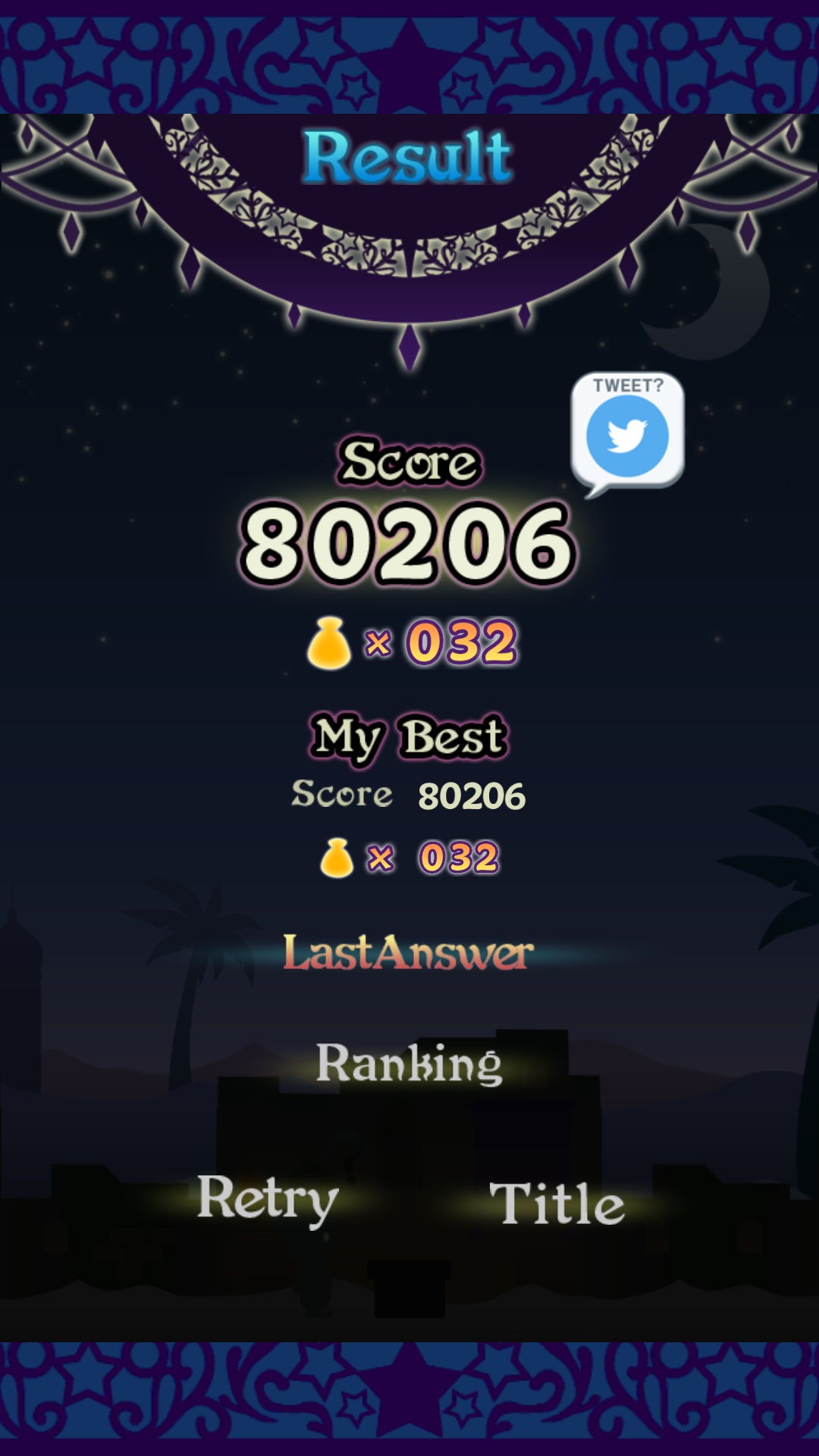Return to the Title screen
The width and height of the screenshot is (819, 1456).
tap(557, 1203)
